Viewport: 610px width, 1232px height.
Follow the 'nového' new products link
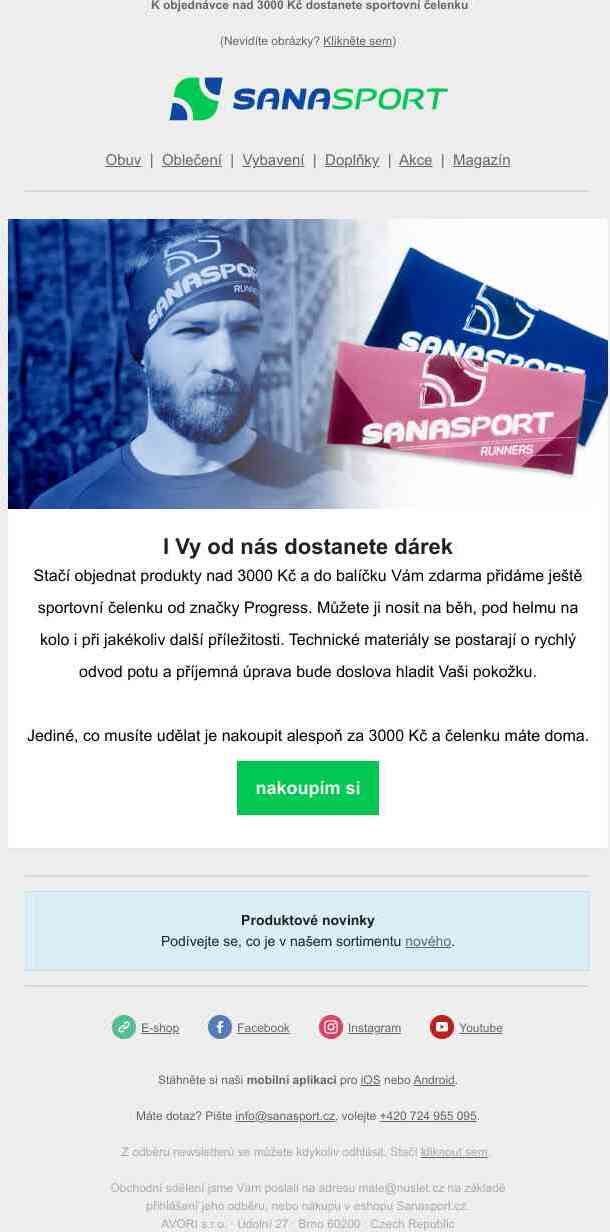428,941
